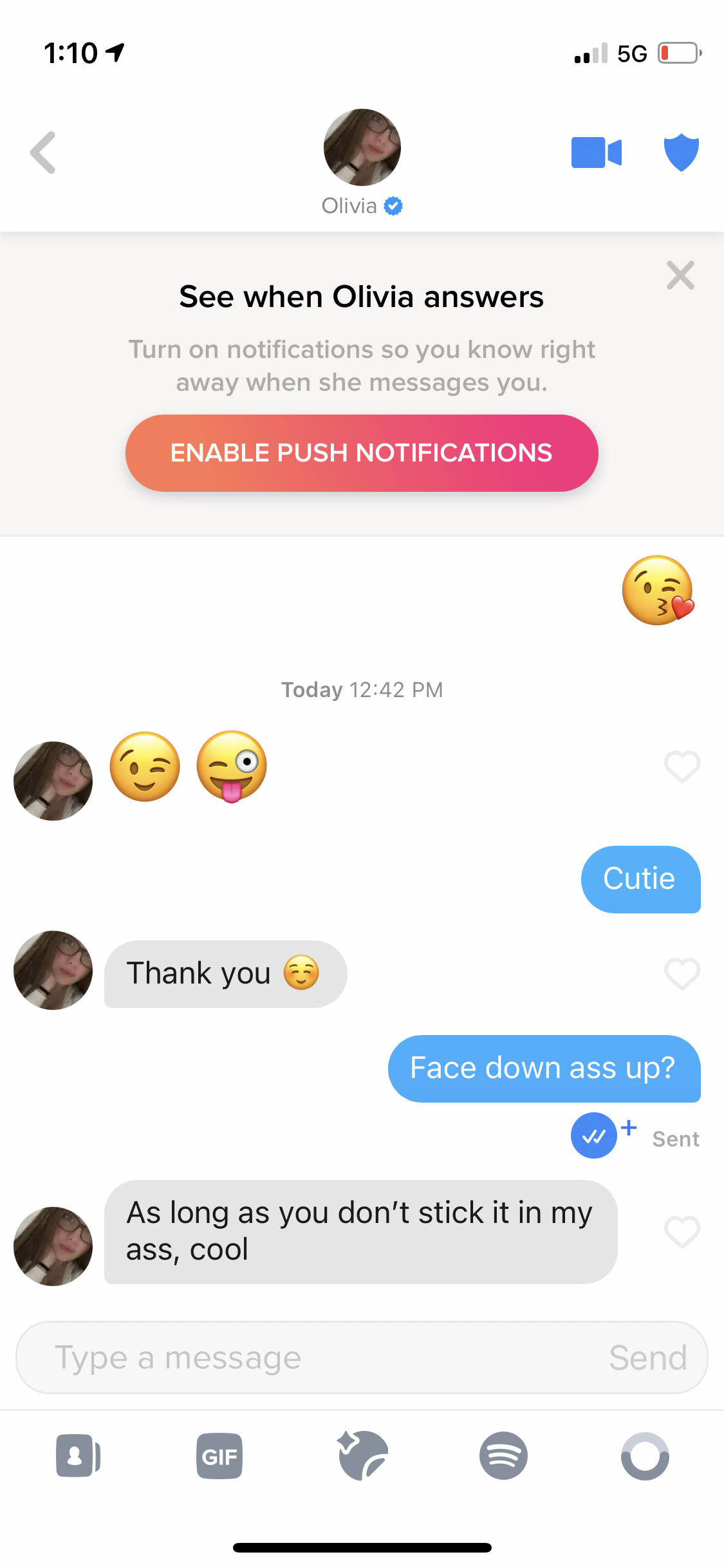Tap the Send button

click(647, 1358)
